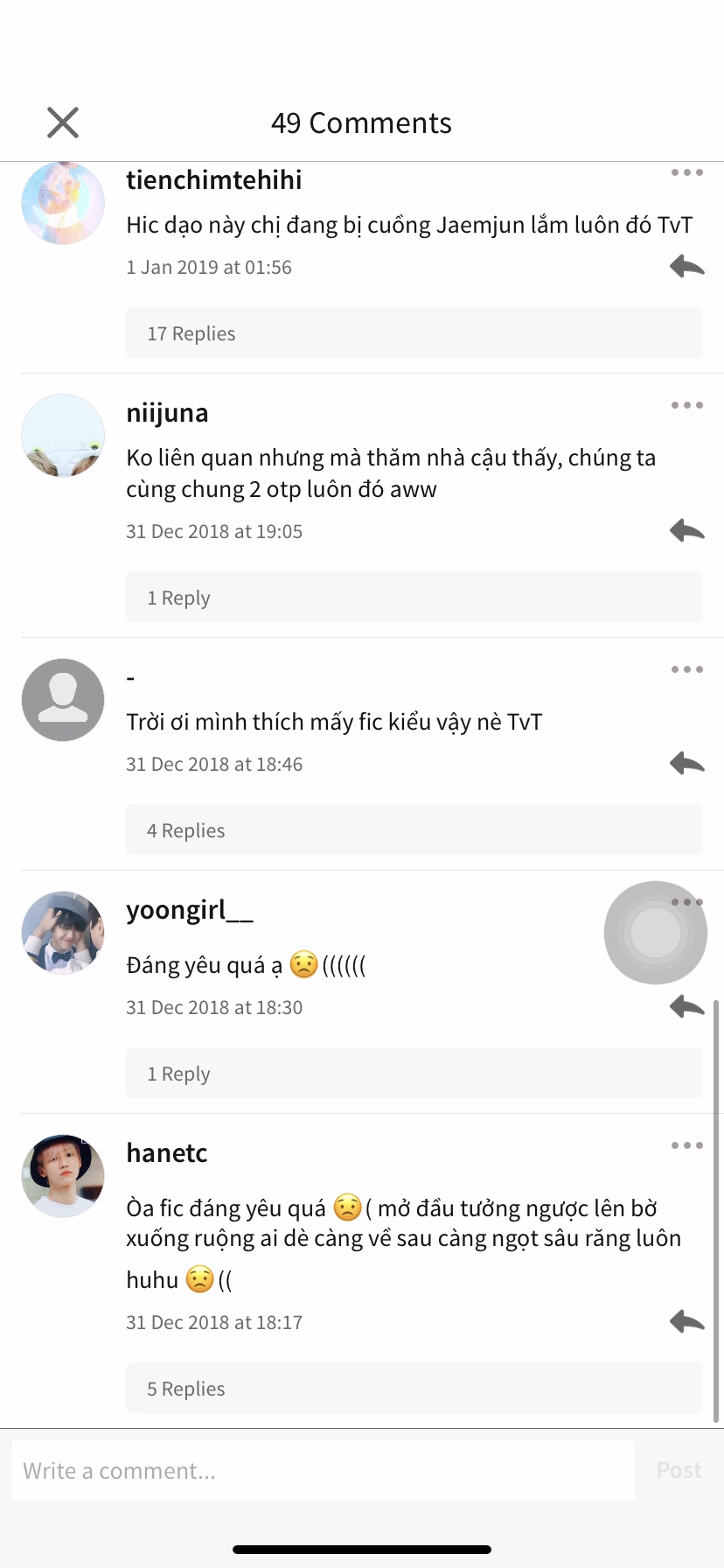The image size is (724, 1568).
Task: Open niijuna's profile from username
Action: click(x=167, y=412)
